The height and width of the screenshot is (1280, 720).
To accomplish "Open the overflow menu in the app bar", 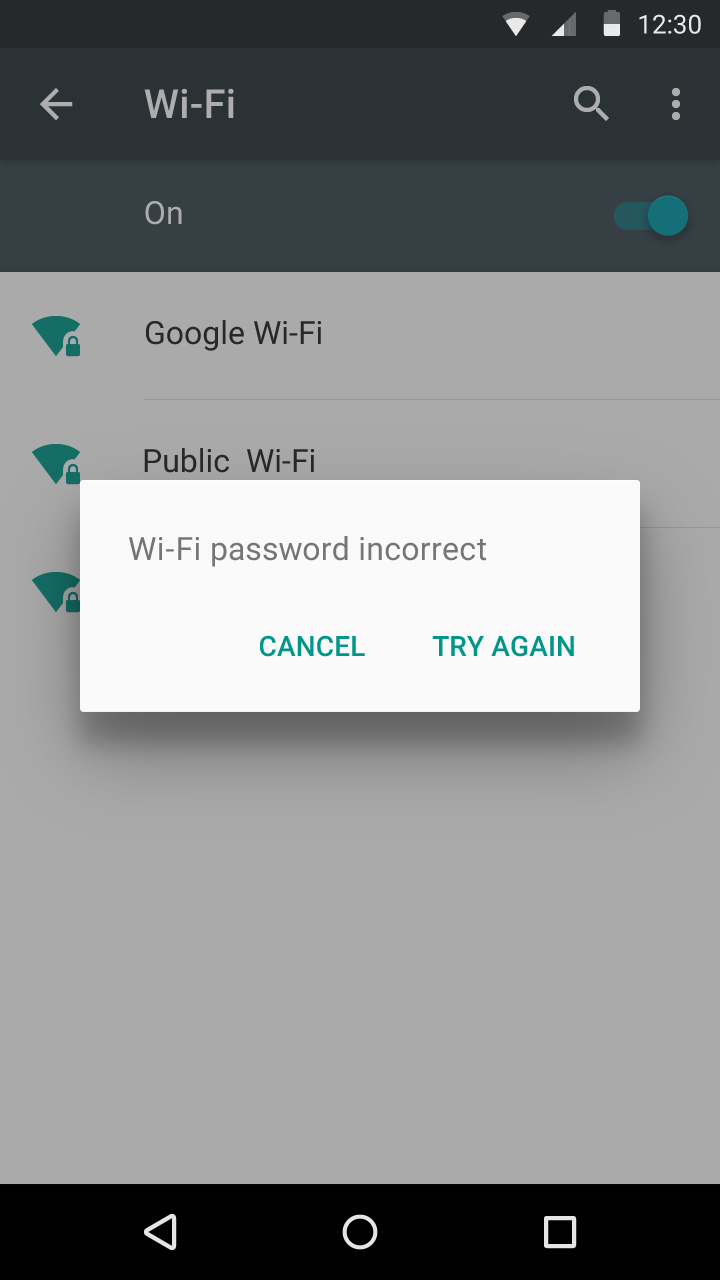I will (676, 104).
